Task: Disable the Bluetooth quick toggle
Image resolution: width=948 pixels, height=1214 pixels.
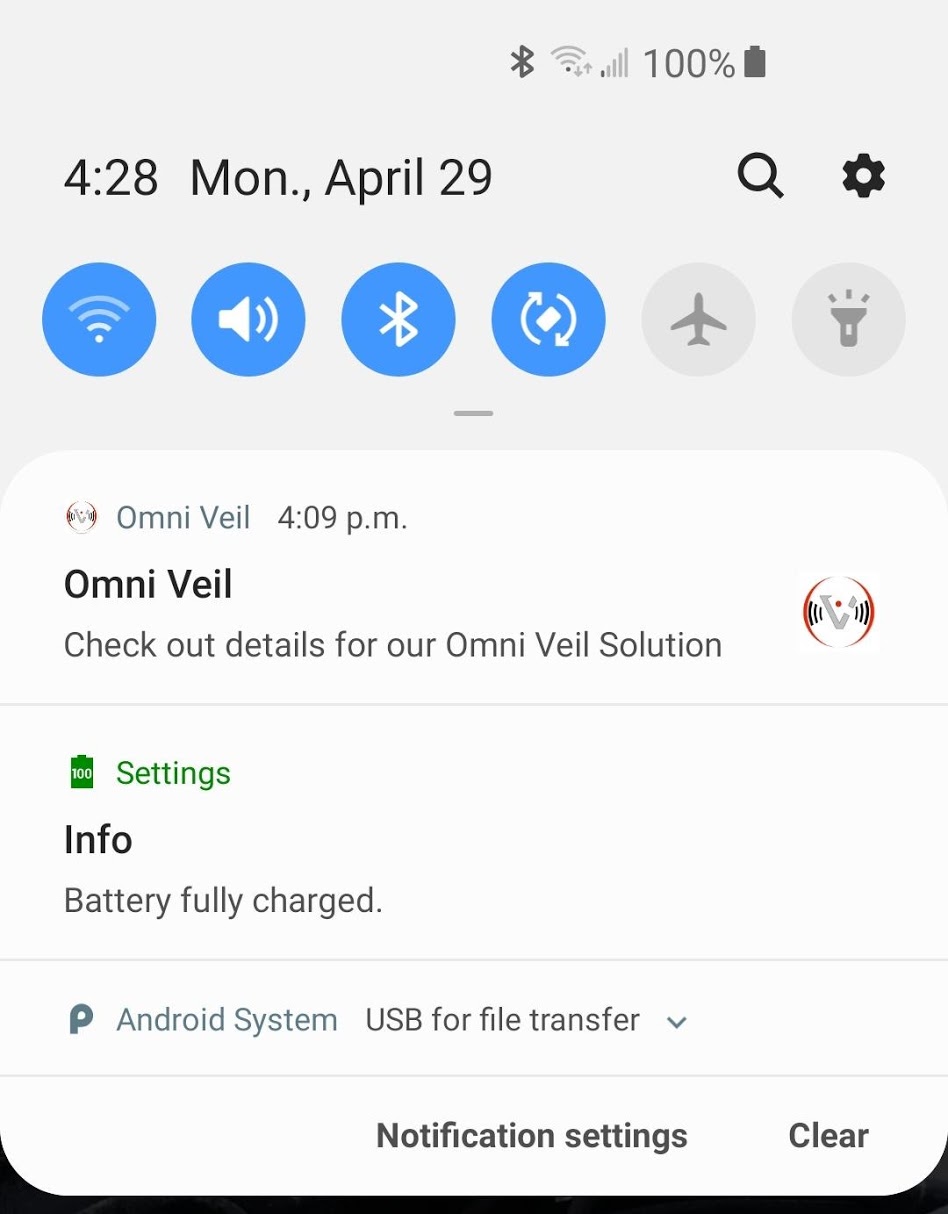Action: click(x=398, y=319)
